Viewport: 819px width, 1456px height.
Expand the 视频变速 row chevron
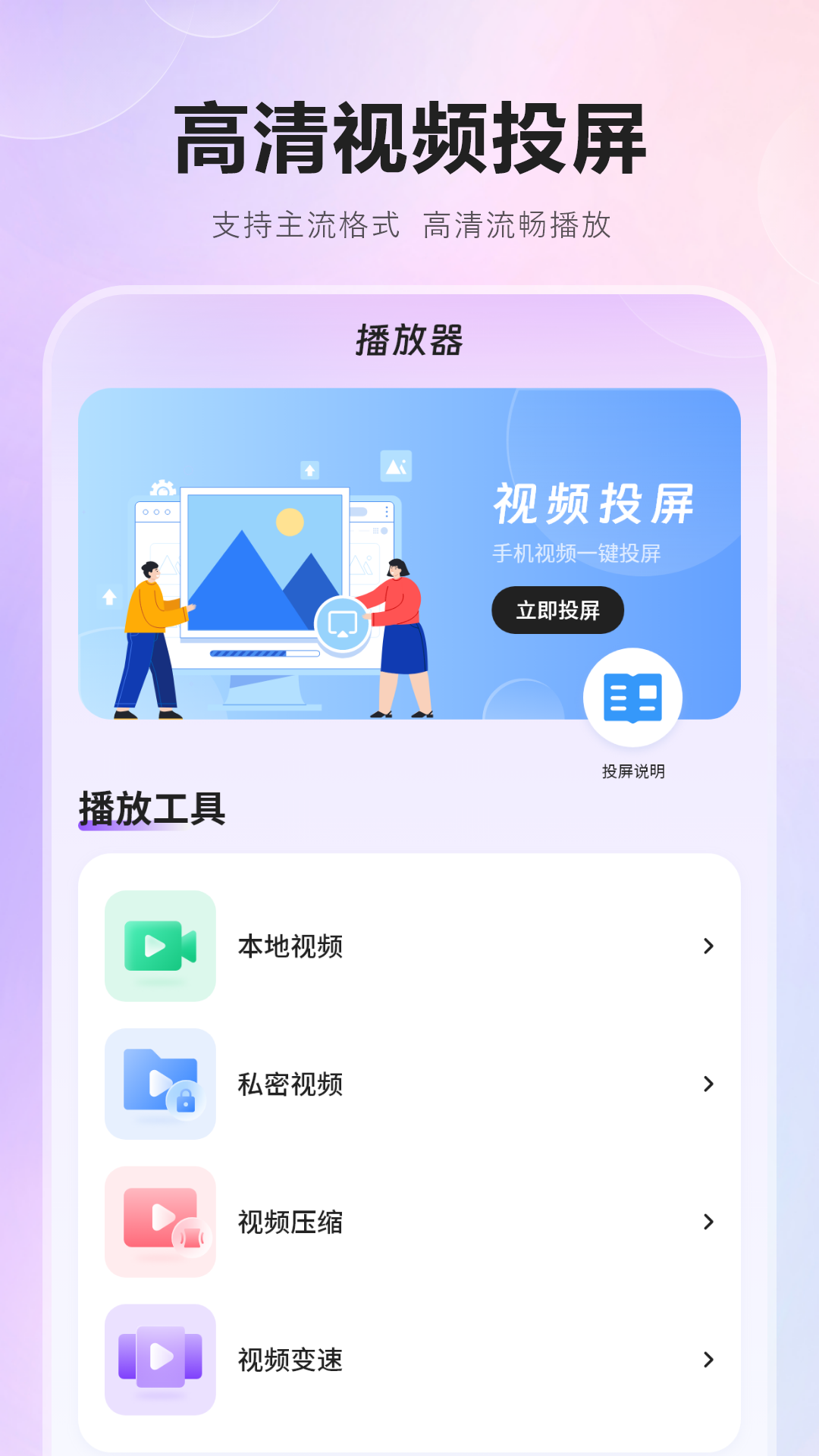tap(708, 1360)
